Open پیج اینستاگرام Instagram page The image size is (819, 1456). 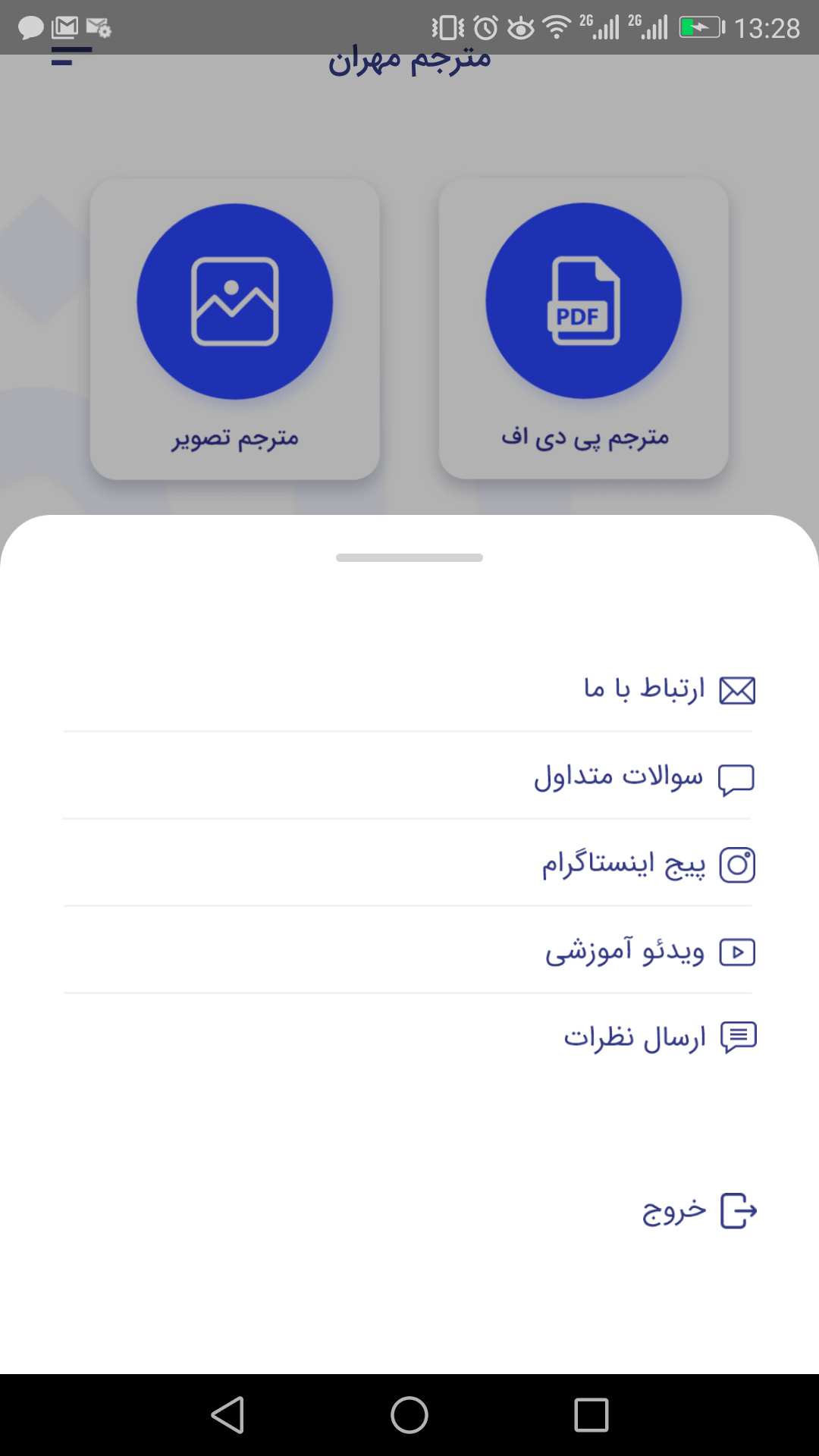tap(408, 864)
